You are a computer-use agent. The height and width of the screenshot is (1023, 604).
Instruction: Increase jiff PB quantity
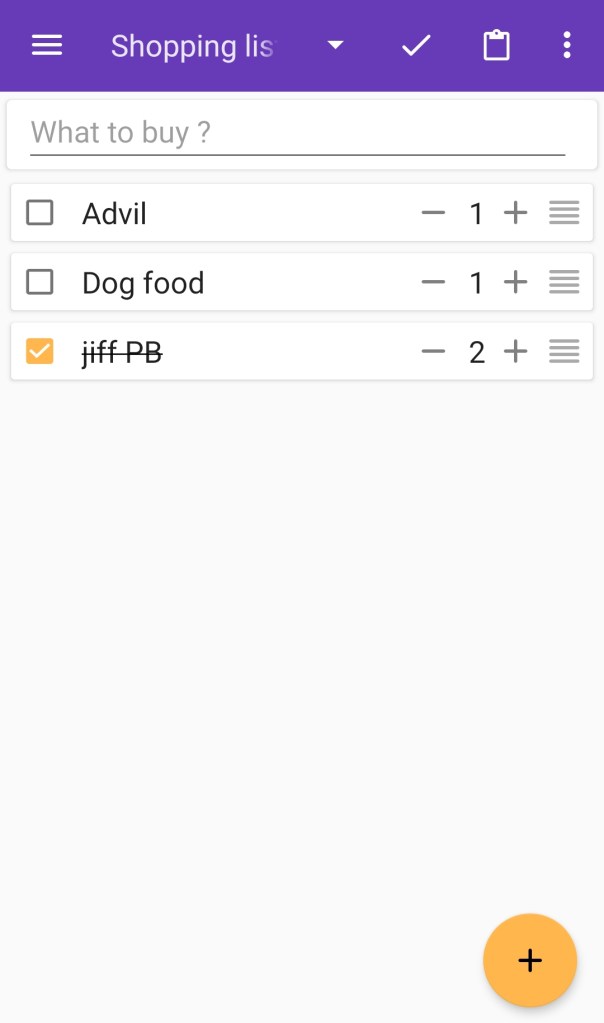(x=515, y=352)
